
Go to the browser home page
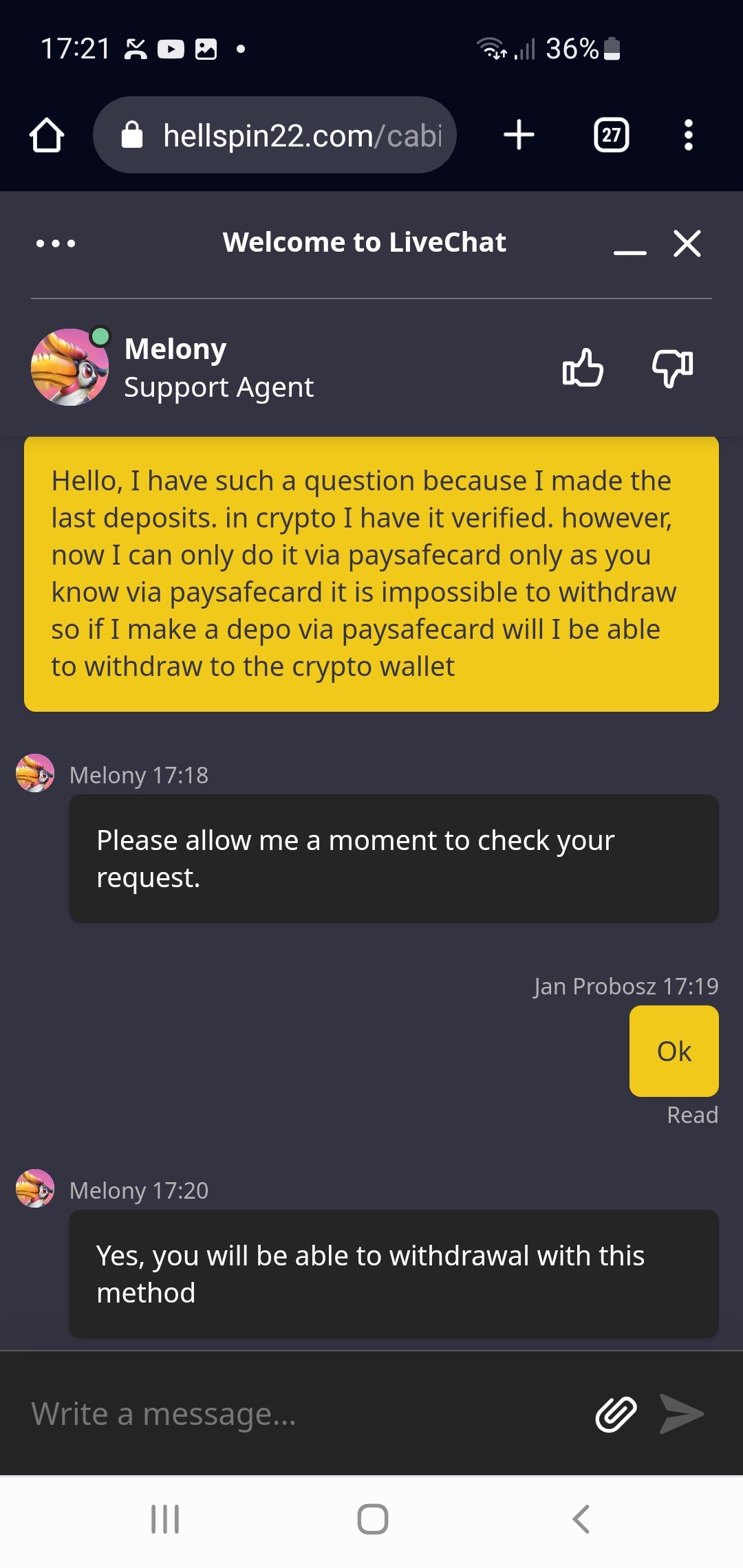[47, 135]
